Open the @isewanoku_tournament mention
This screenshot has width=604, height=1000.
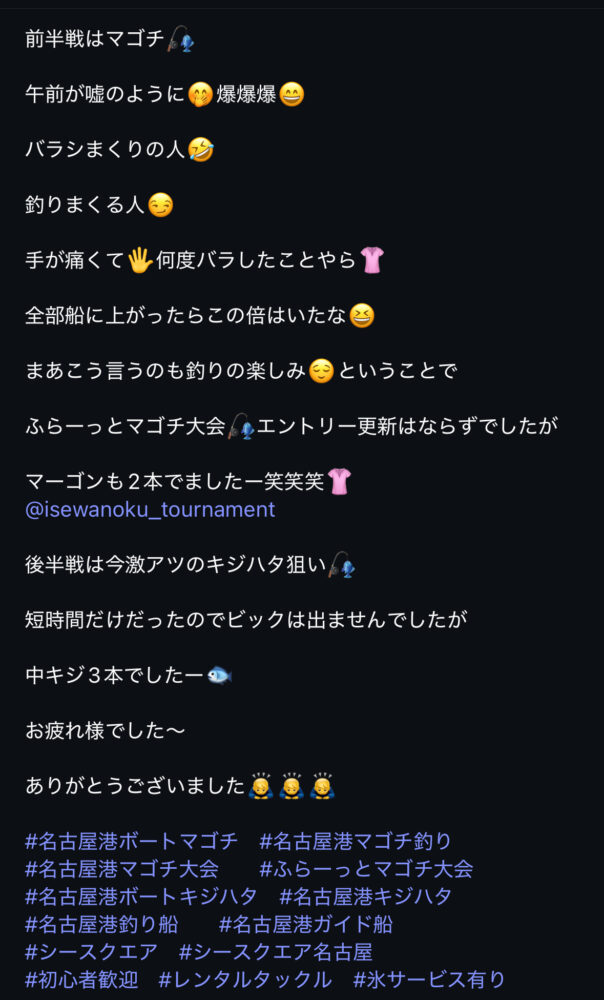[150, 509]
